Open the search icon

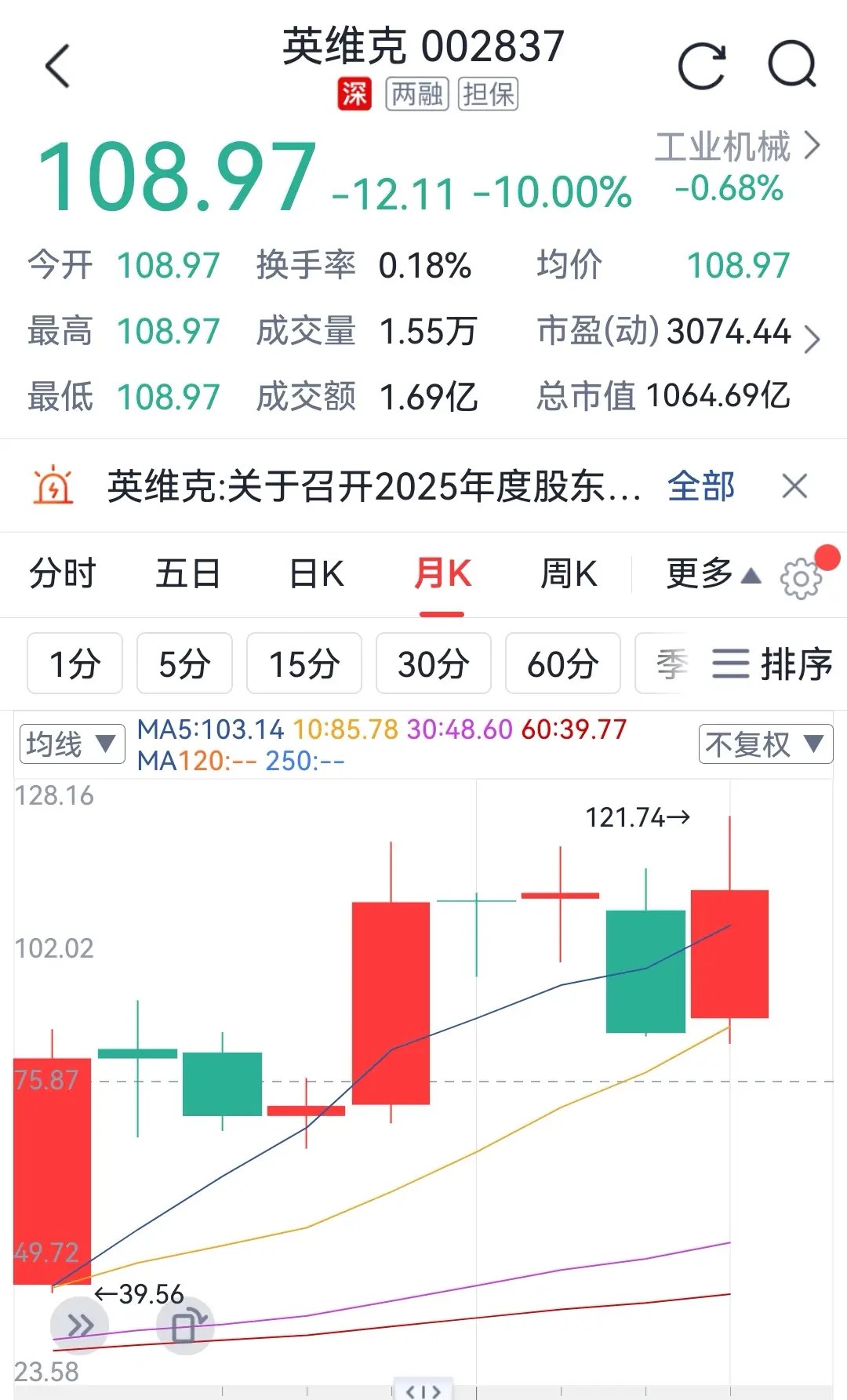click(792, 64)
